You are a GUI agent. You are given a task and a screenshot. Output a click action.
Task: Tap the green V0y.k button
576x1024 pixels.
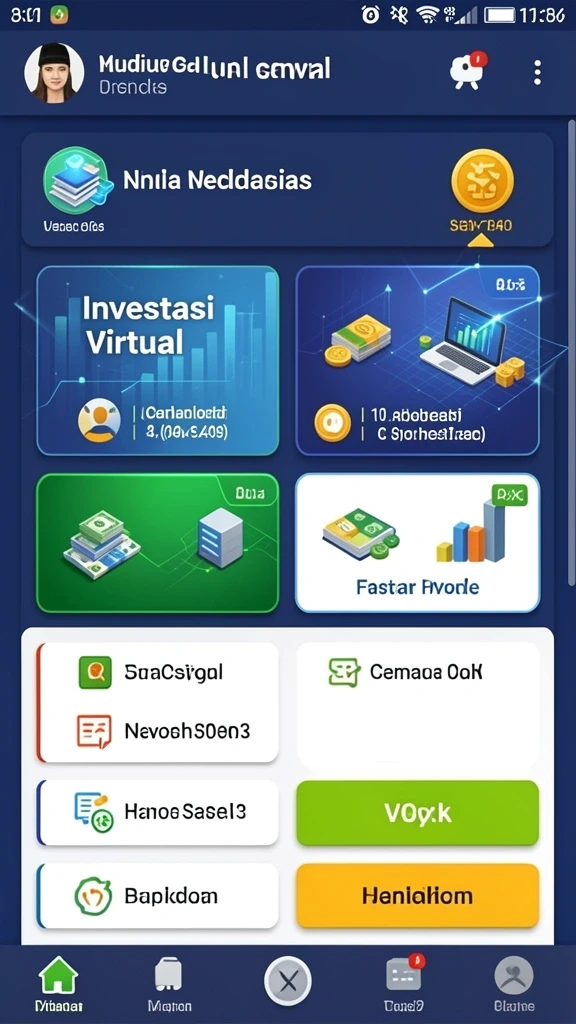click(417, 813)
